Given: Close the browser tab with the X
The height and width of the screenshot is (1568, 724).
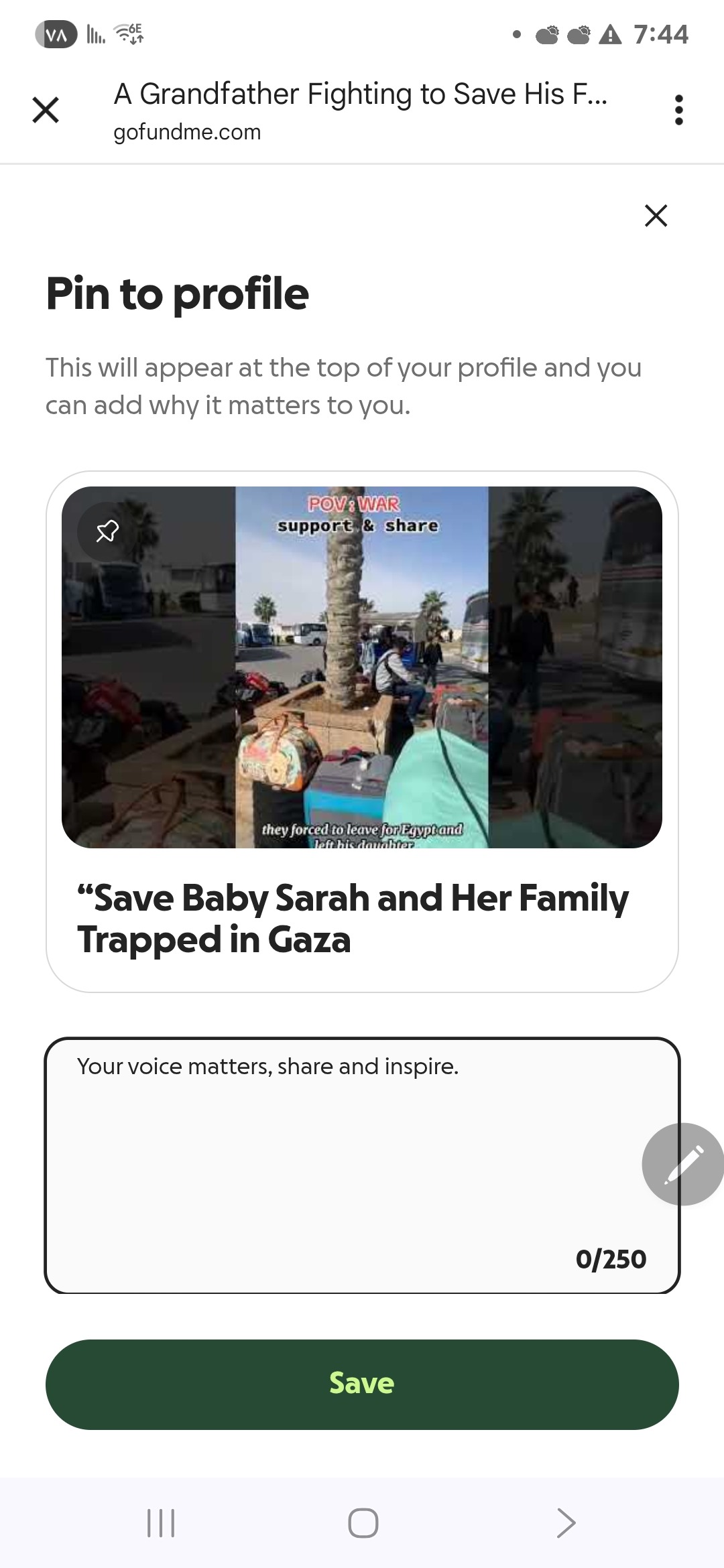Looking at the screenshot, I should (46, 110).
